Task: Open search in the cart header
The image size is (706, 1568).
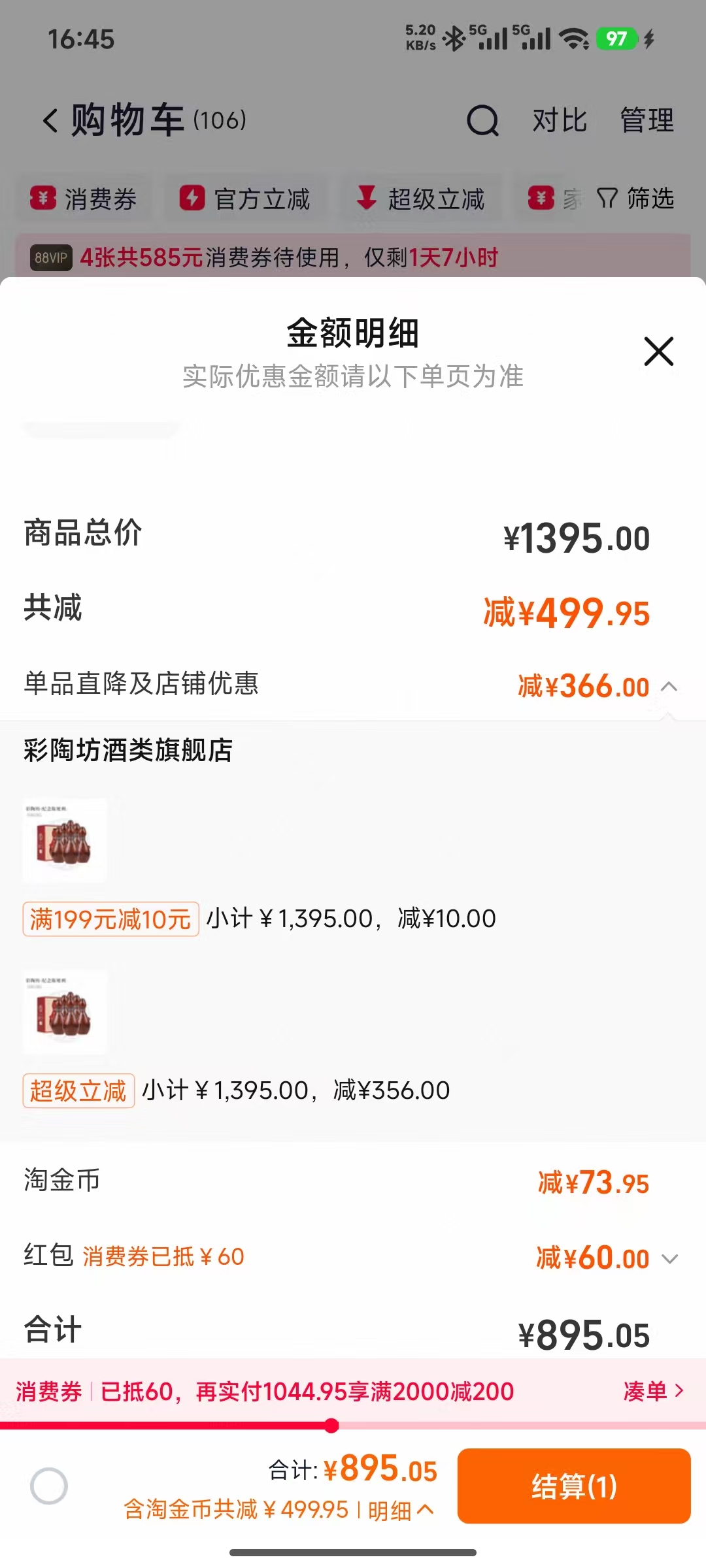Action: [x=482, y=120]
